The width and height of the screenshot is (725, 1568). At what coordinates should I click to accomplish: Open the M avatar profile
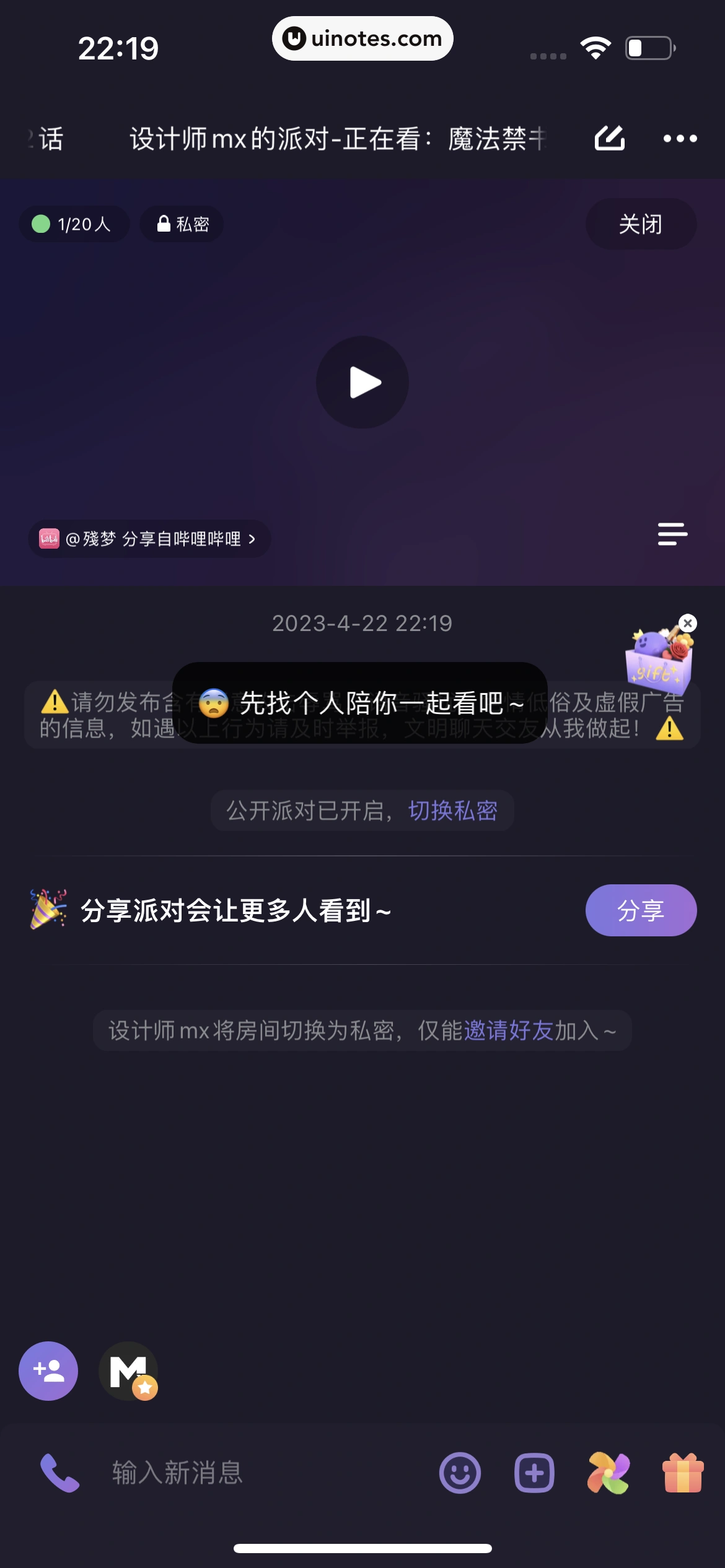click(128, 1371)
